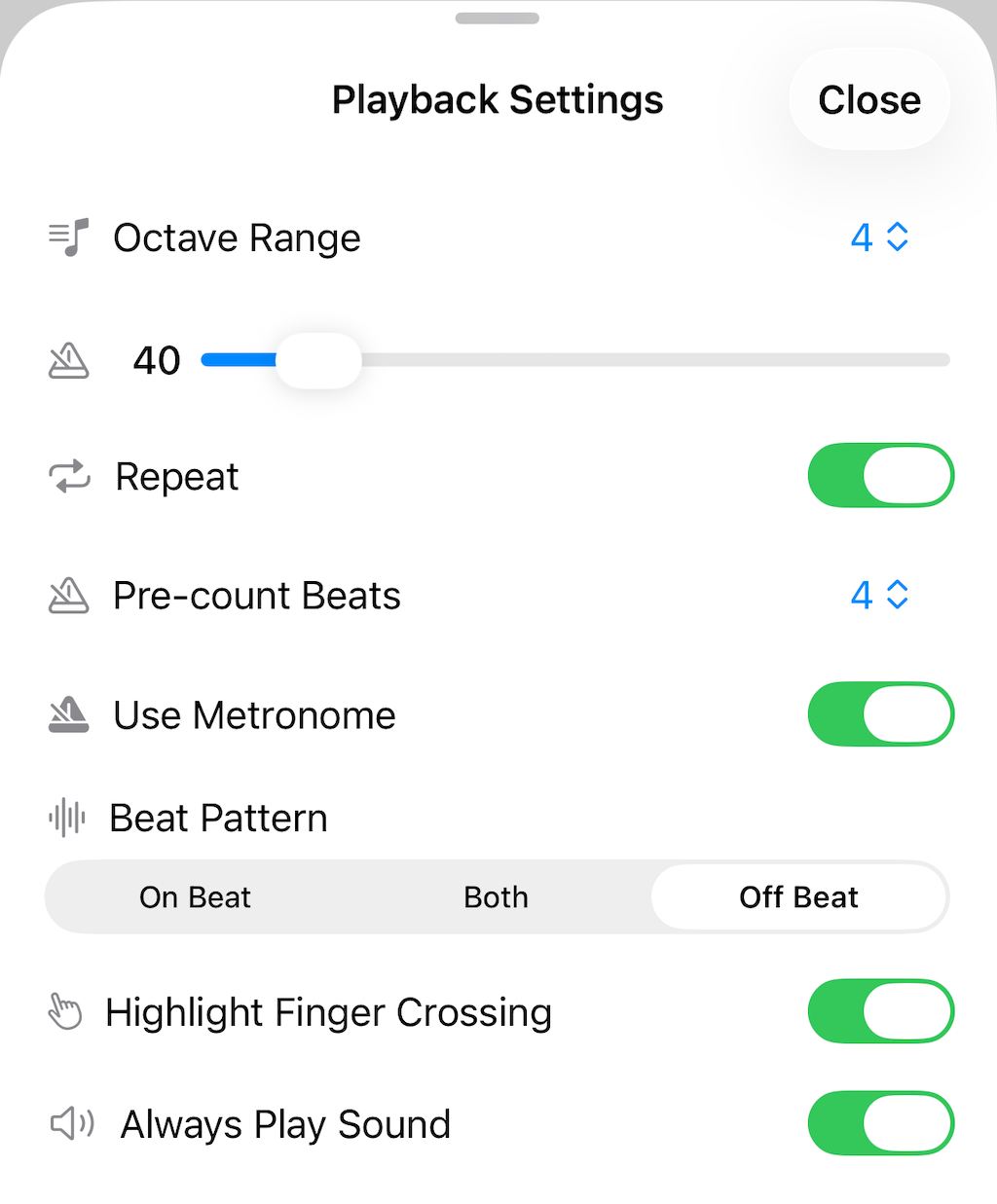Click the Use Metronome icon
This screenshot has width=997, height=1204.
click(x=68, y=713)
